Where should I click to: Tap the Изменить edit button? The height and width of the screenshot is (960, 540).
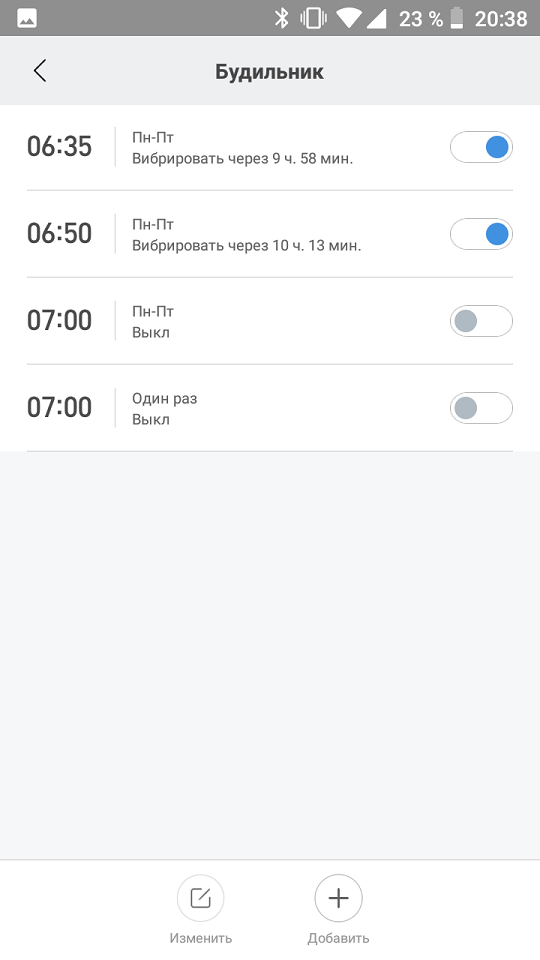[x=200, y=909]
